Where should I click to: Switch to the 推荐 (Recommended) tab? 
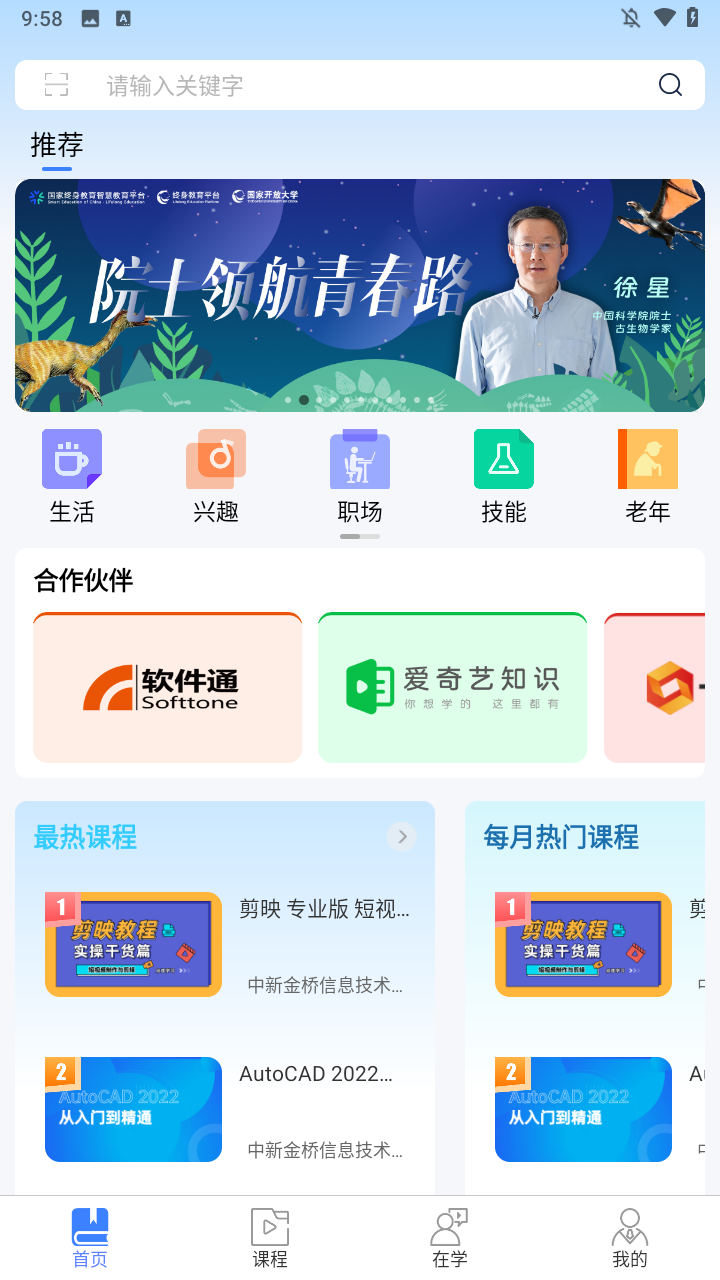click(56, 146)
